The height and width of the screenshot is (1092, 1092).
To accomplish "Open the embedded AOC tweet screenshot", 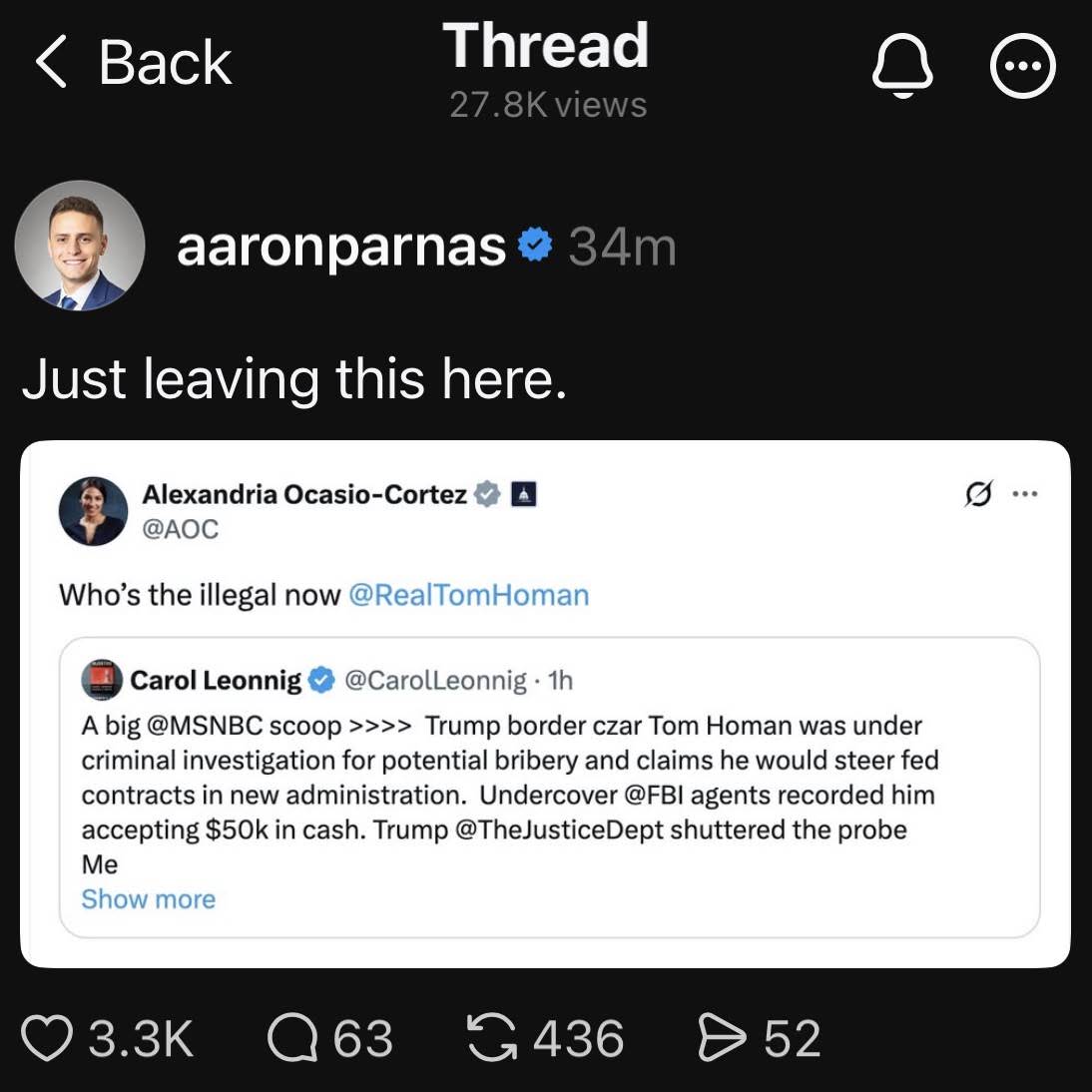I will (x=545, y=703).
